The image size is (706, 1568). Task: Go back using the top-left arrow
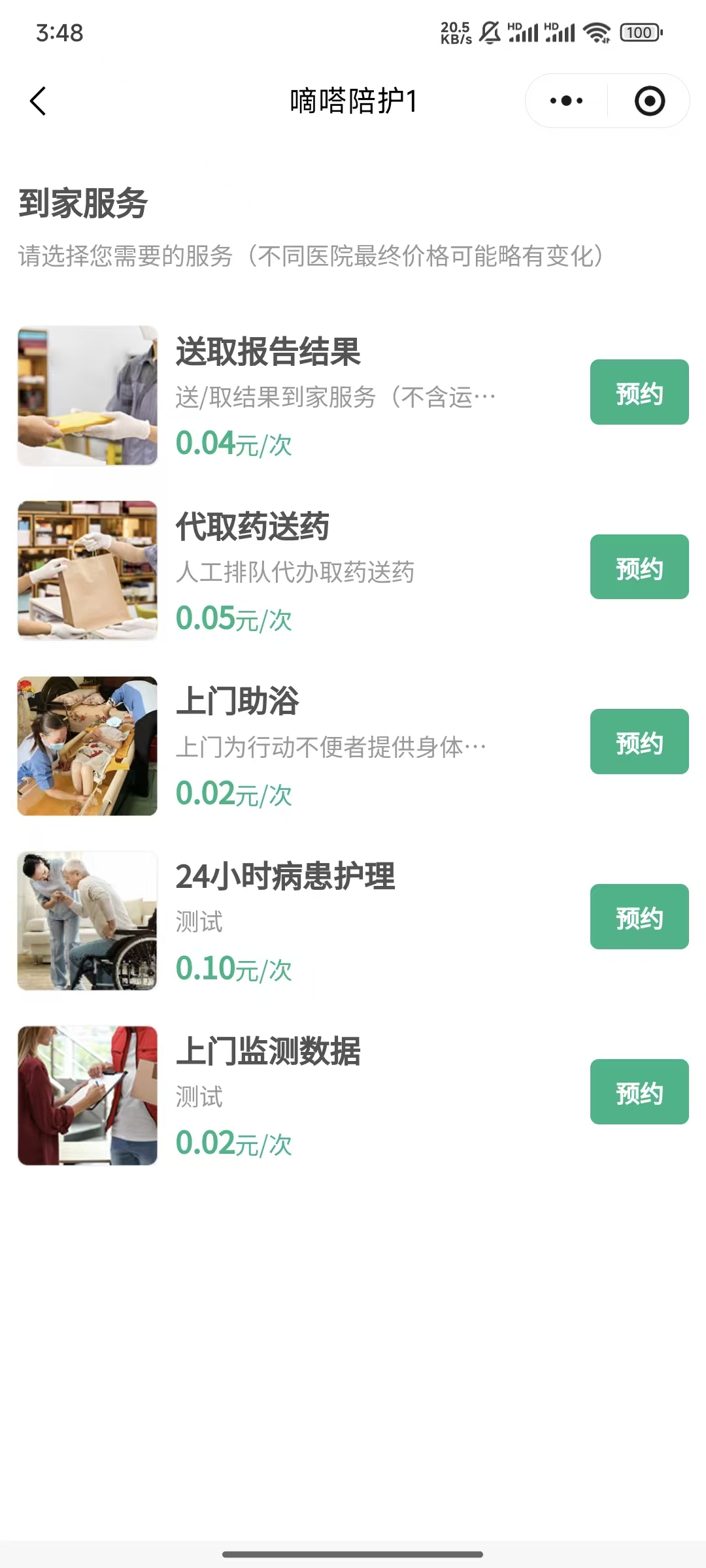(39, 101)
